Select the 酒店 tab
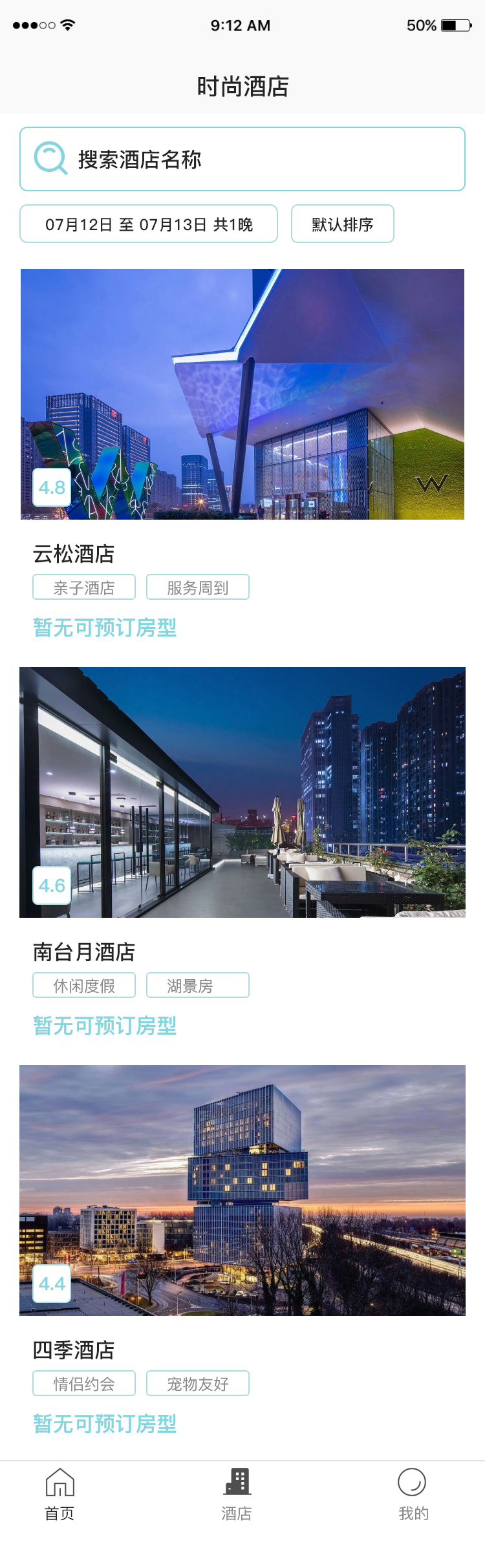This screenshot has height=1568, width=485. tap(237, 1494)
